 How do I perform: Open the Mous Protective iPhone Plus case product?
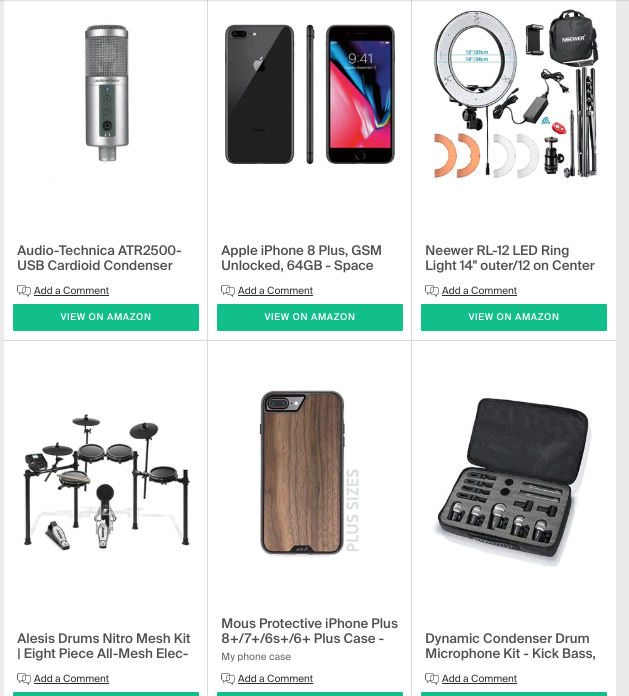309,631
